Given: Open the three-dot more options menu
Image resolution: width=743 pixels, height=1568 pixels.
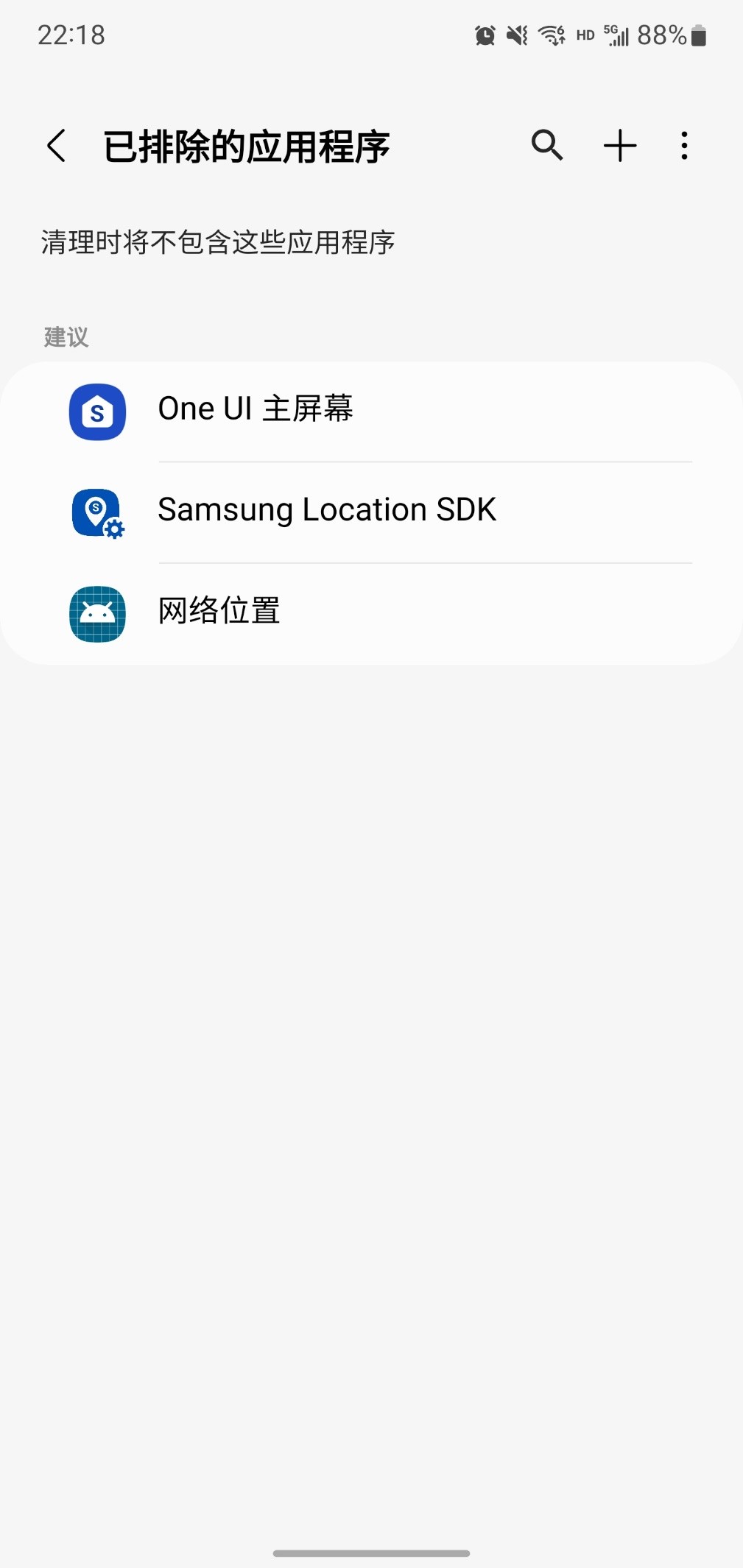Looking at the screenshot, I should (x=683, y=145).
